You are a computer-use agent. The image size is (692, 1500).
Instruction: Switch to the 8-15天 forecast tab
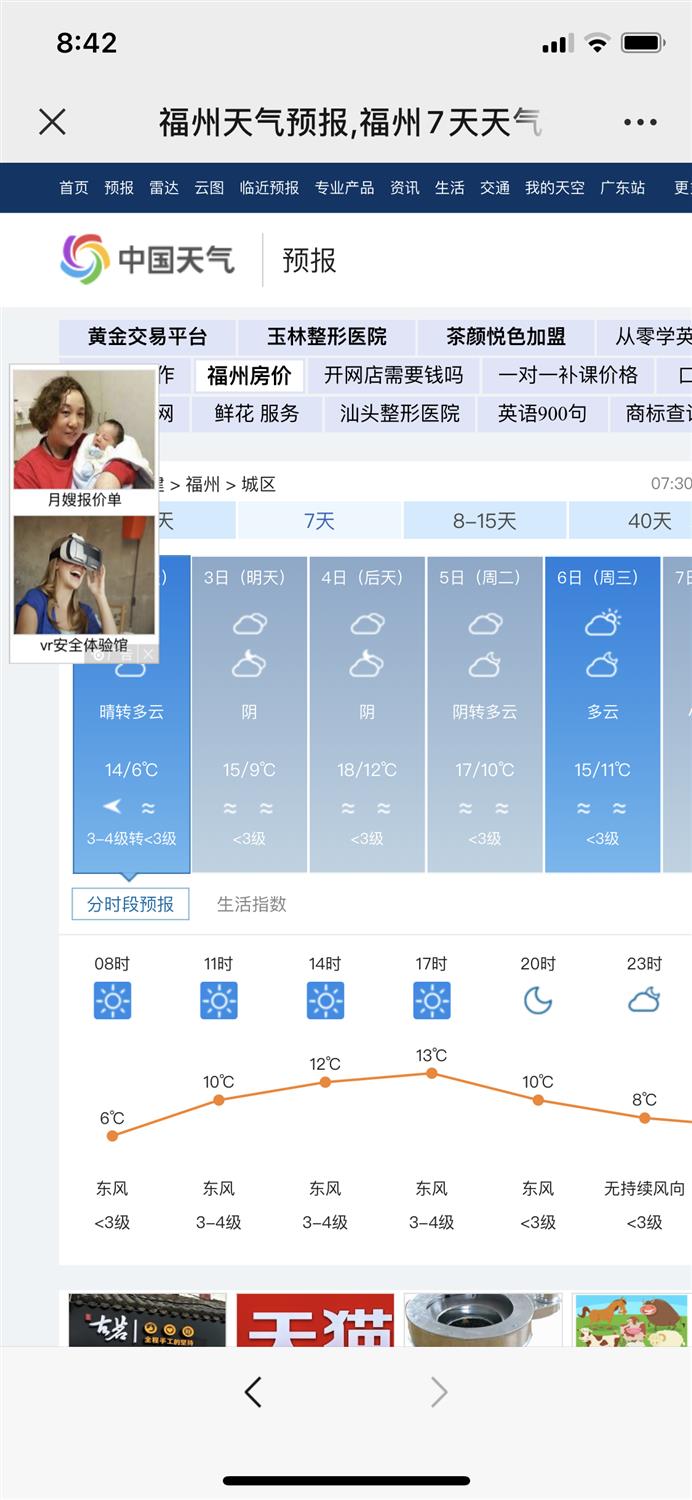click(485, 521)
